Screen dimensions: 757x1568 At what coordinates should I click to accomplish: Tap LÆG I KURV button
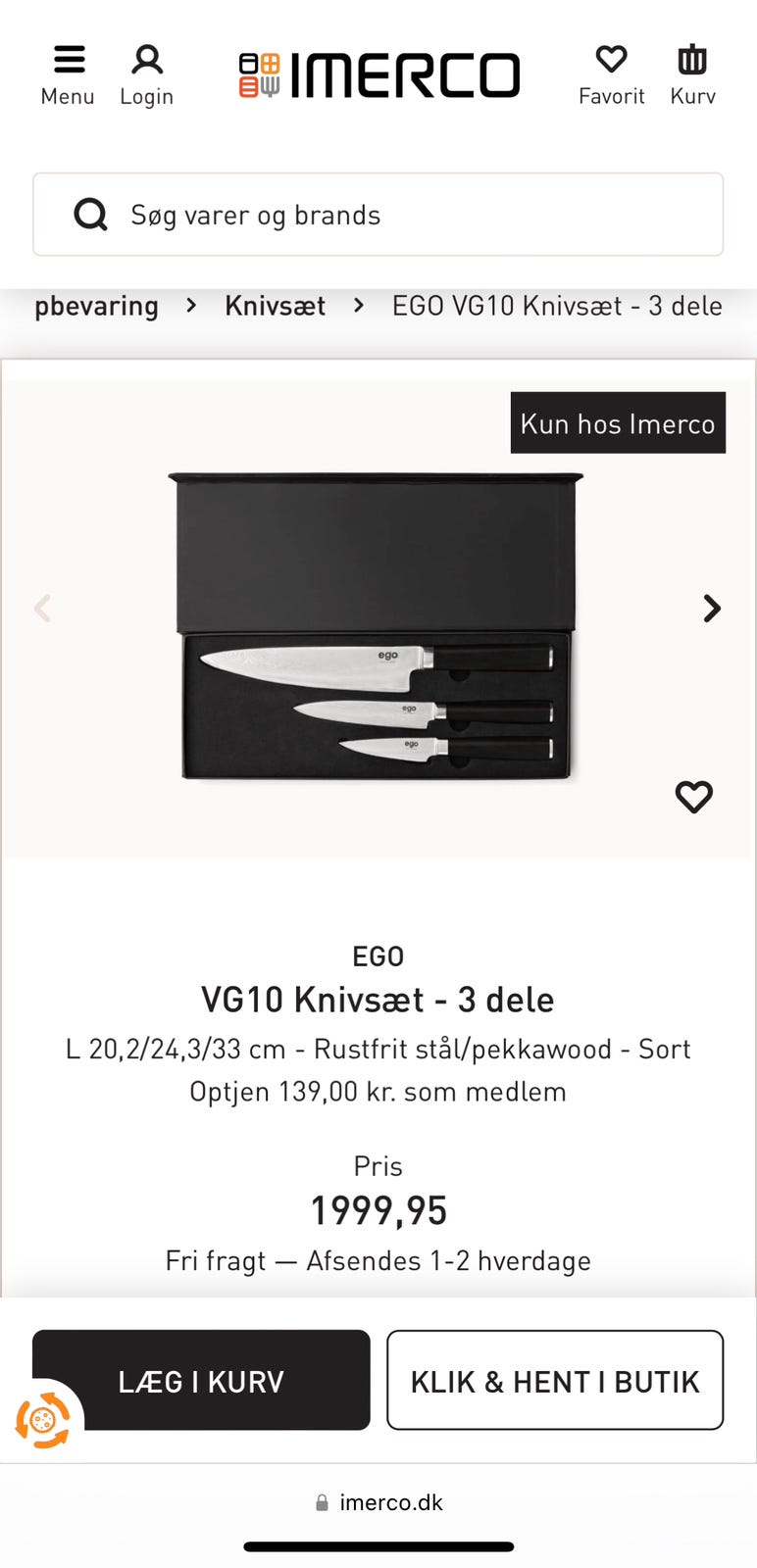click(x=201, y=1380)
